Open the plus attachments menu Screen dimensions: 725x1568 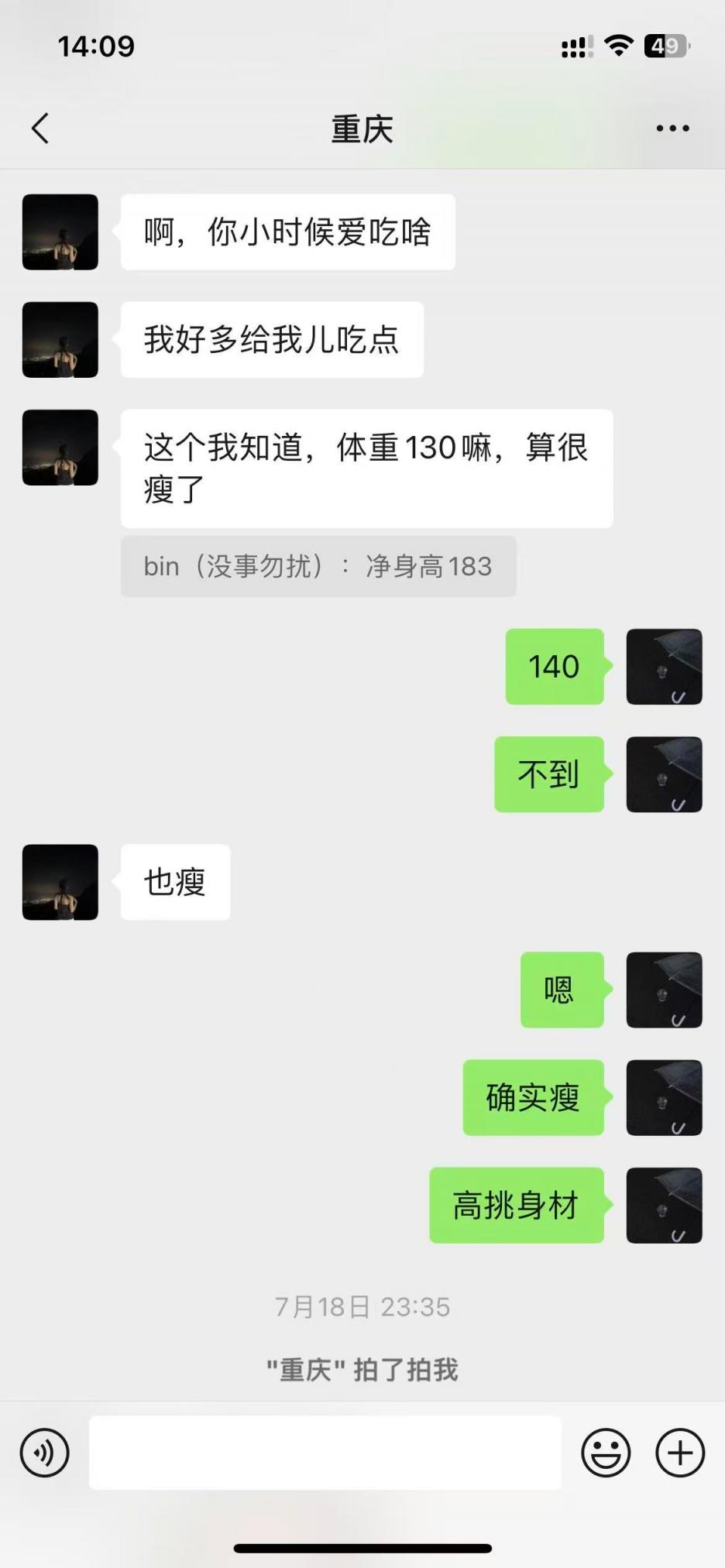point(679,1453)
